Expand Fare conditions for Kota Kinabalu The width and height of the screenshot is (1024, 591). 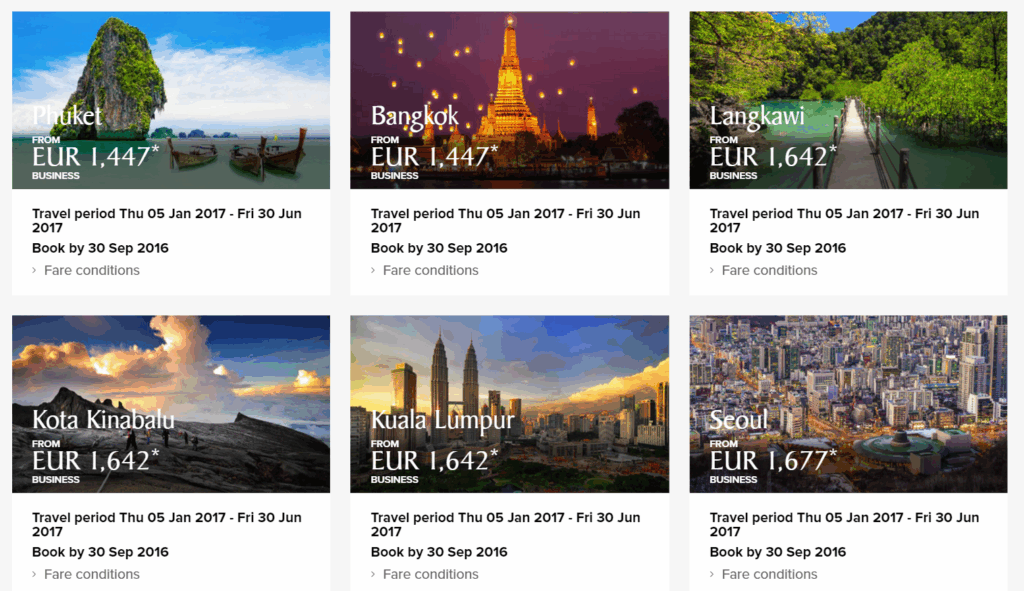(91, 574)
